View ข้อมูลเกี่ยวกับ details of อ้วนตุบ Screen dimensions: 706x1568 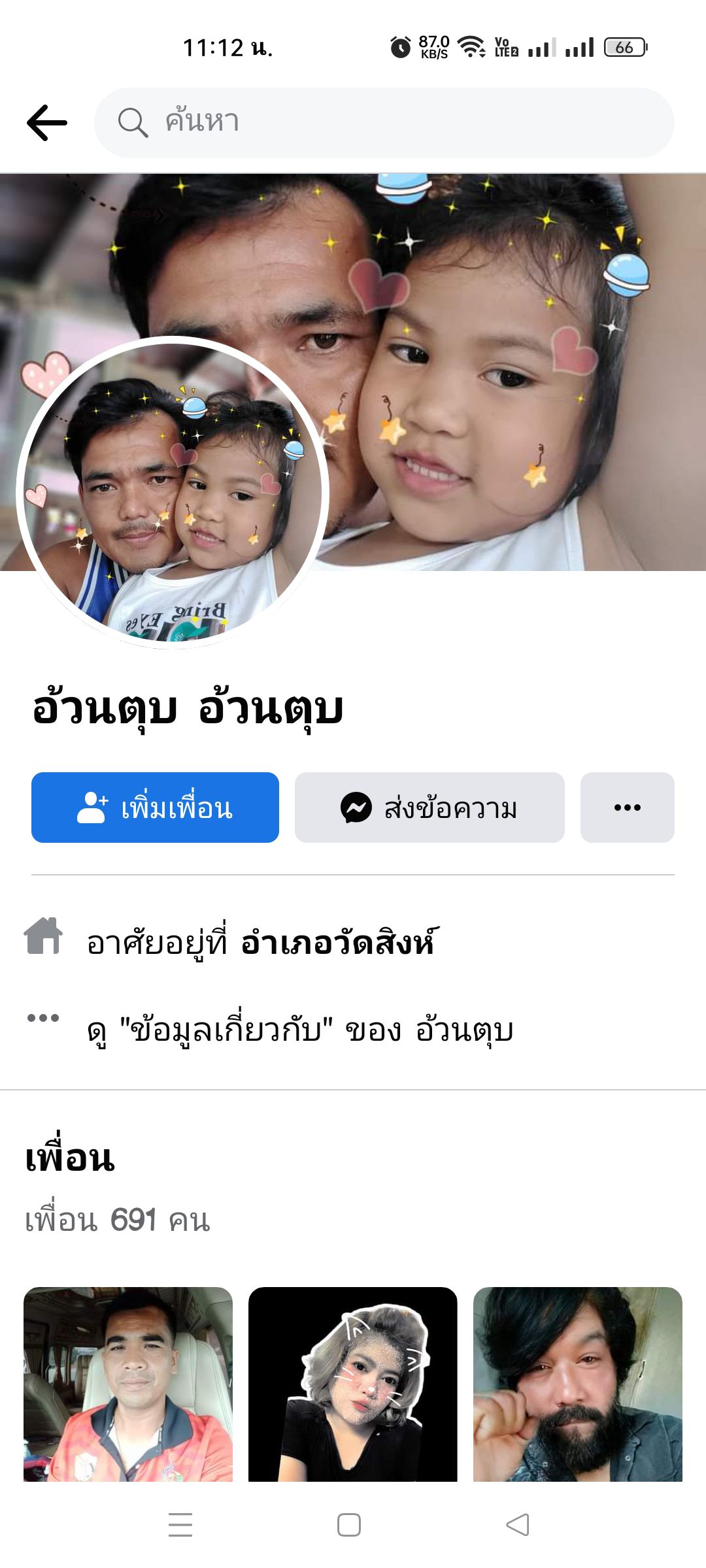point(300,1030)
